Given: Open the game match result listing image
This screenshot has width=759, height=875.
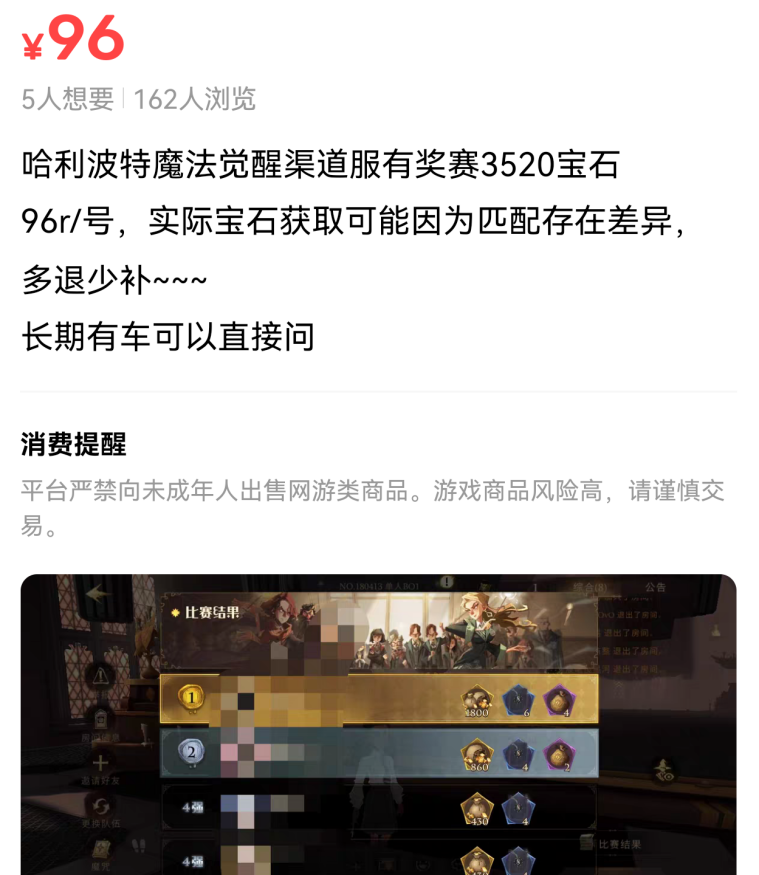Looking at the screenshot, I should coord(378,724).
